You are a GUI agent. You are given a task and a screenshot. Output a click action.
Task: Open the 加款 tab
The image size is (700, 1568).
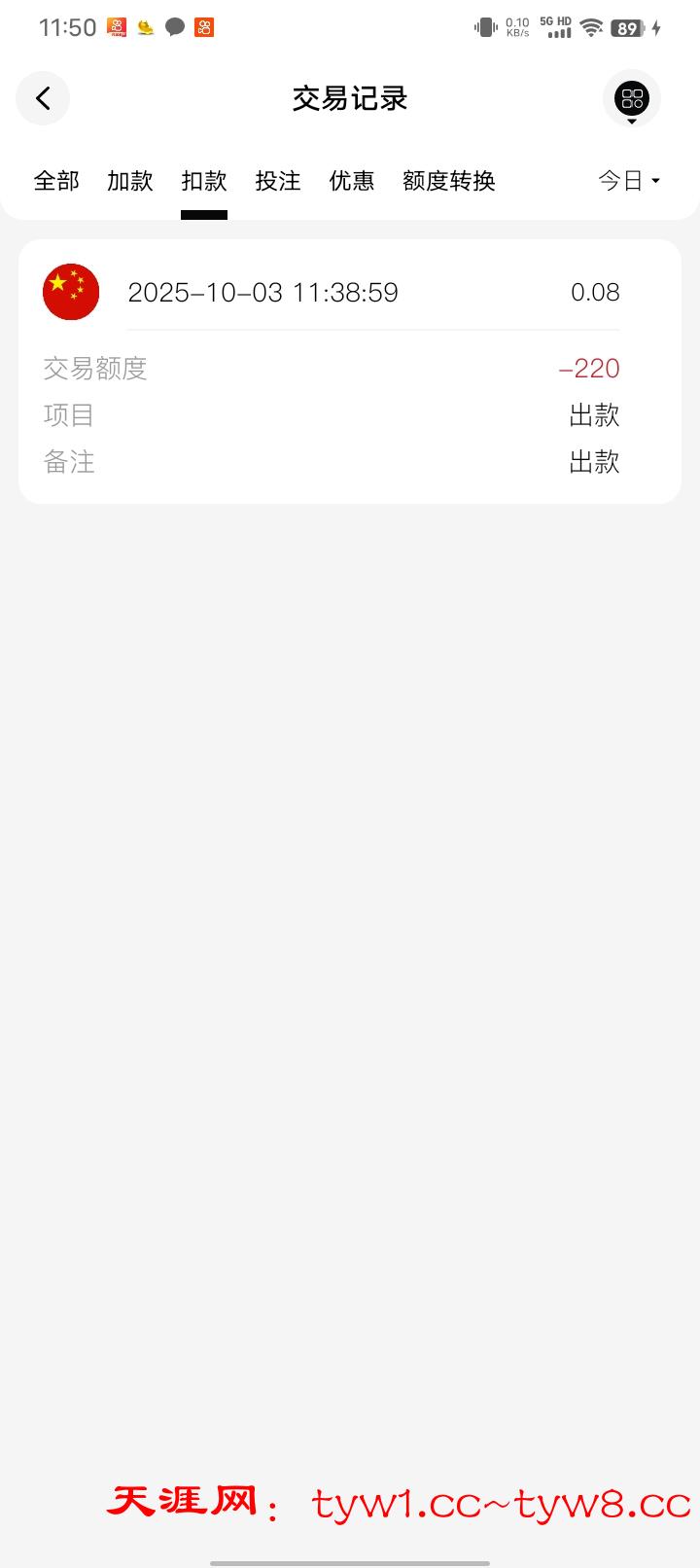(129, 181)
